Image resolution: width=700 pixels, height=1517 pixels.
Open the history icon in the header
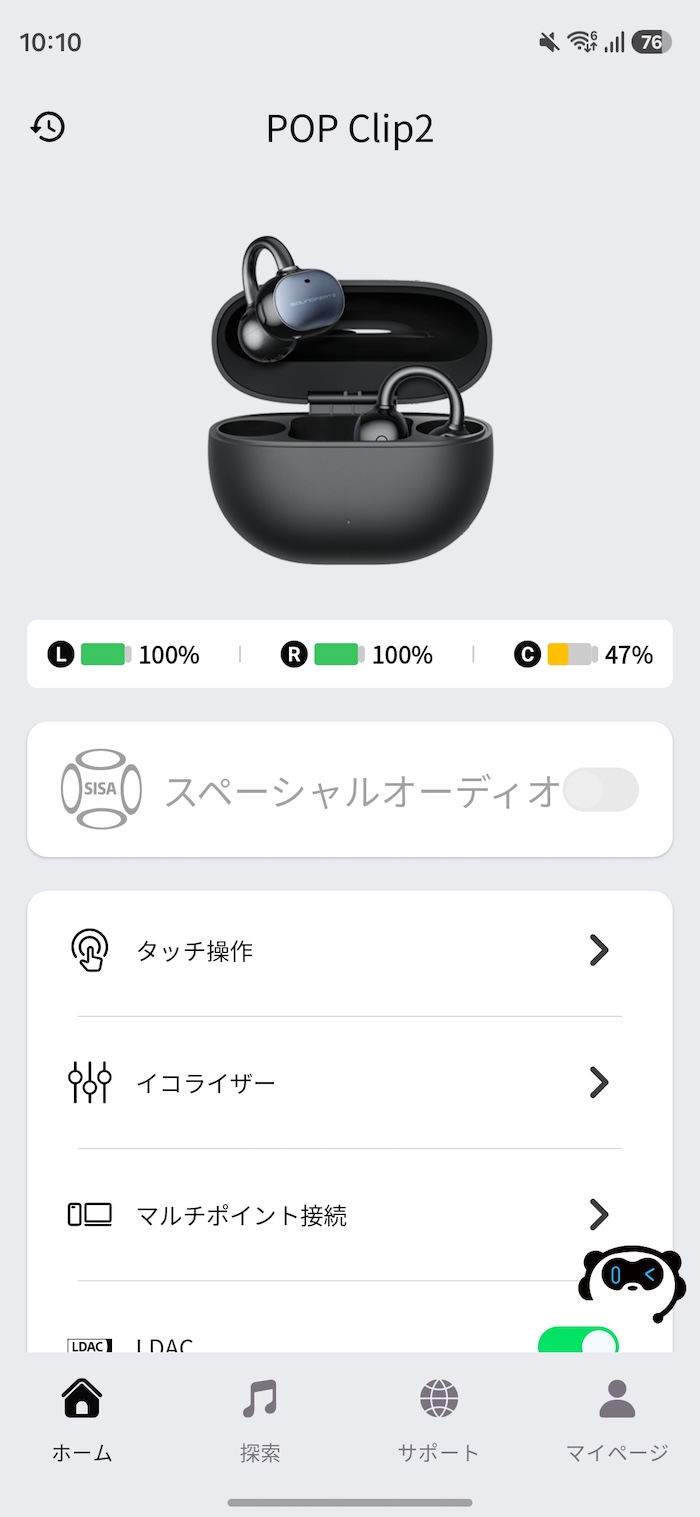click(x=48, y=127)
